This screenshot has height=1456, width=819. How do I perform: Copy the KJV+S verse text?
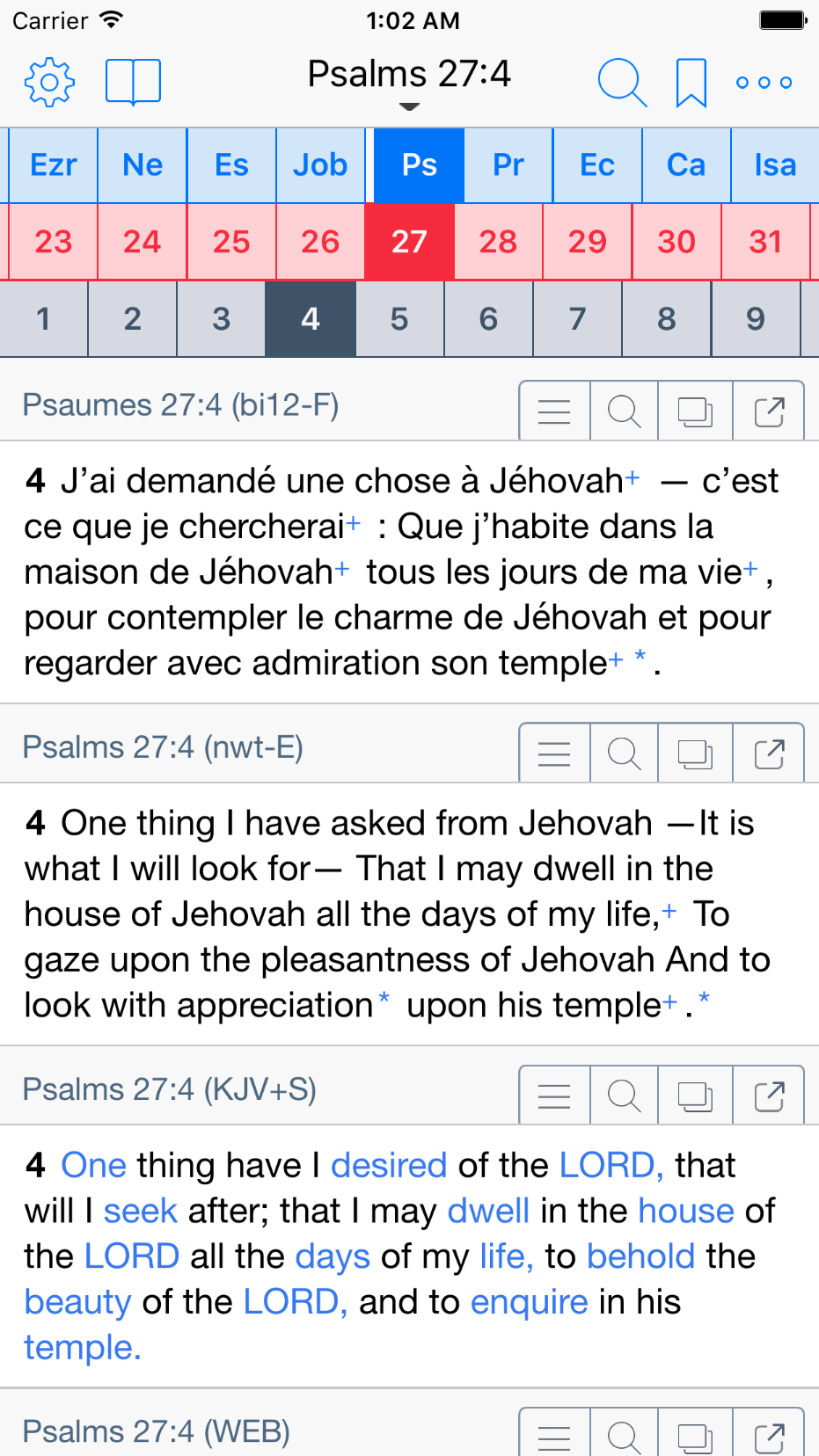click(695, 1096)
